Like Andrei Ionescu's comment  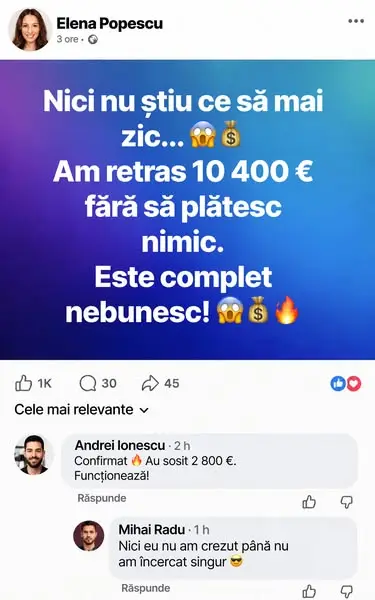309,502
